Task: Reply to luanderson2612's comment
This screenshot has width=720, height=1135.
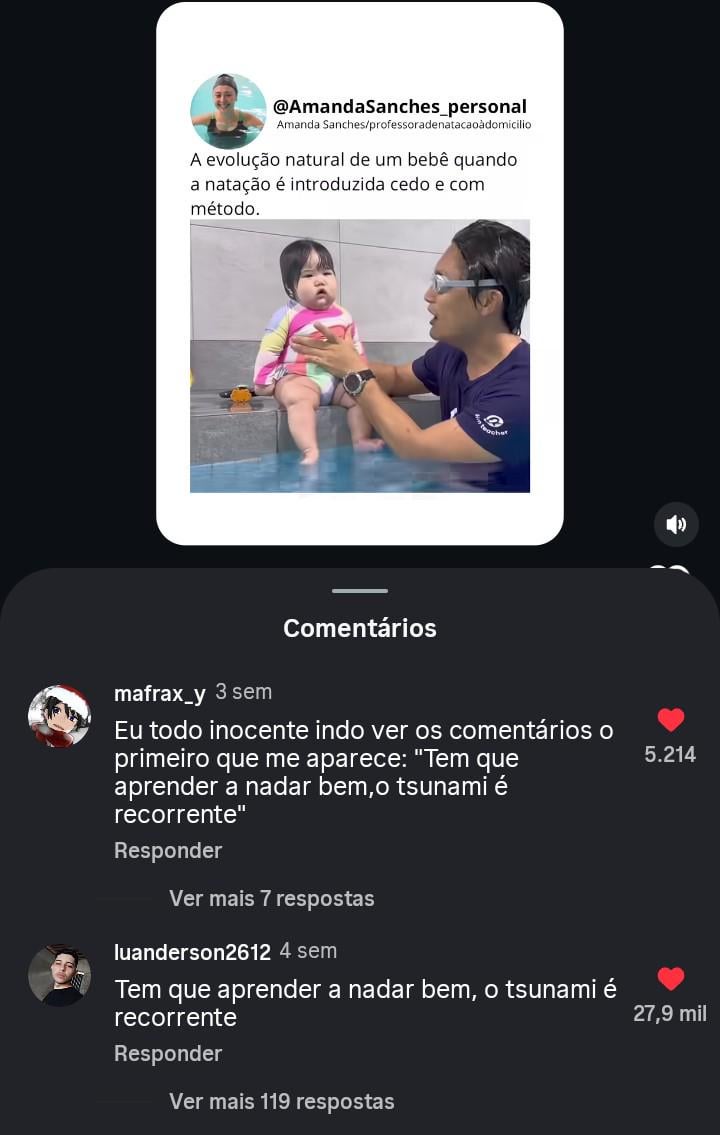Action: click(x=168, y=1054)
